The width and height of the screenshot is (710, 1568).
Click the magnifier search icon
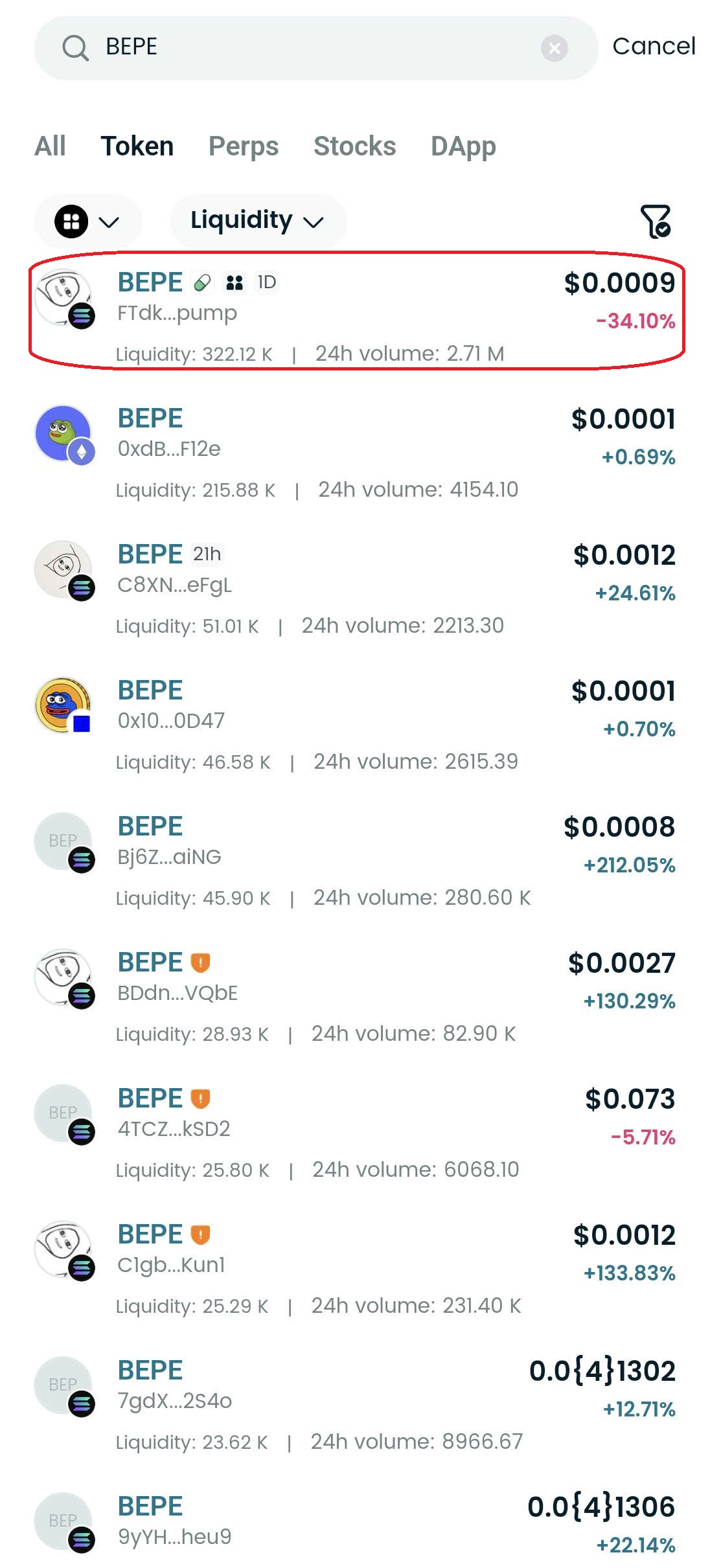tap(74, 47)
